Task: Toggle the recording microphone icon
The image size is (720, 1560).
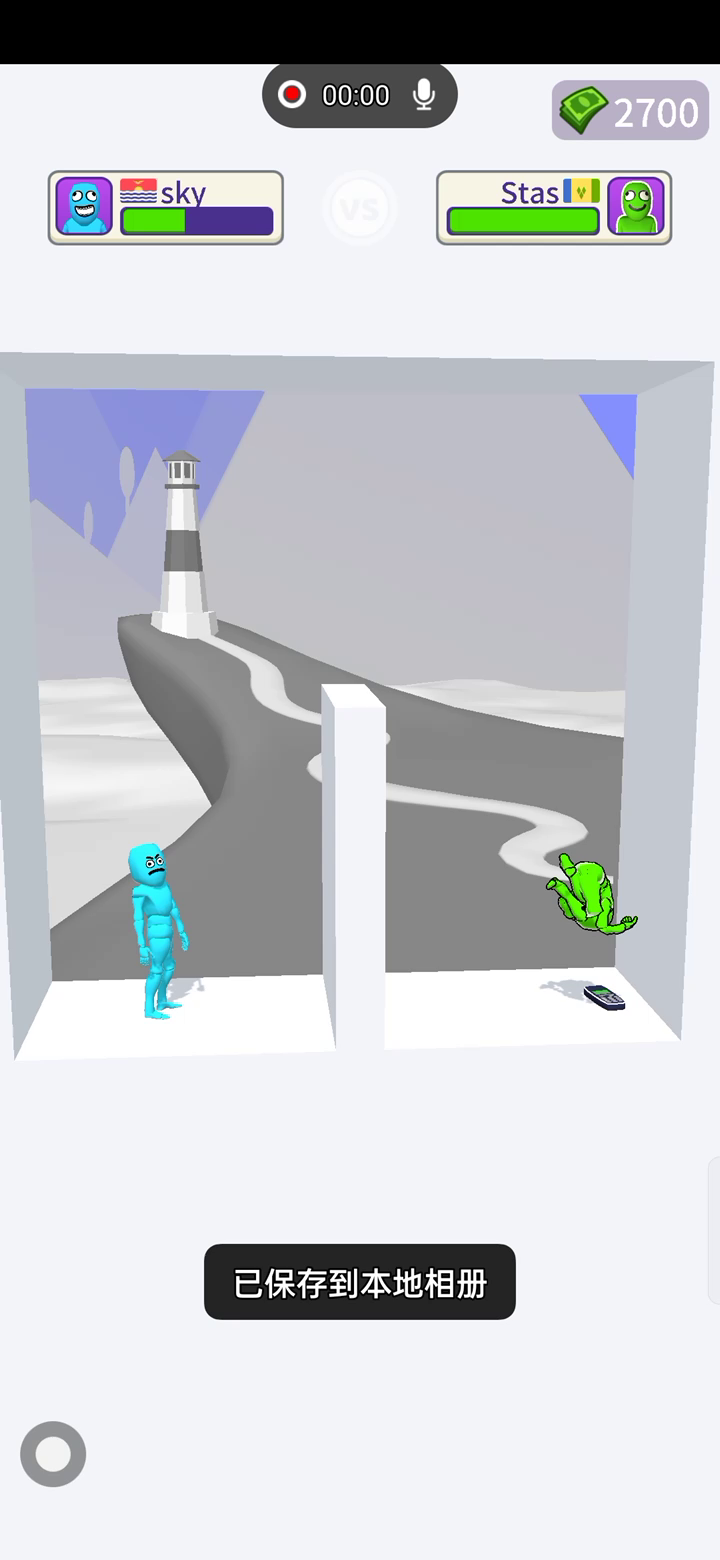Action: [x=424, y=95]
